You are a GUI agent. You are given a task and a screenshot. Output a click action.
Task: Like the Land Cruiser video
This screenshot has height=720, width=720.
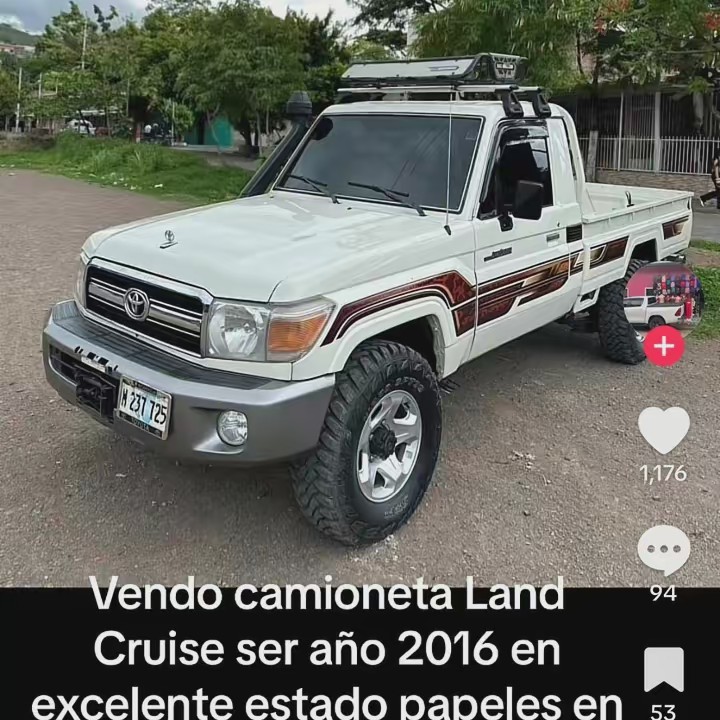click(x=664, y=431)
